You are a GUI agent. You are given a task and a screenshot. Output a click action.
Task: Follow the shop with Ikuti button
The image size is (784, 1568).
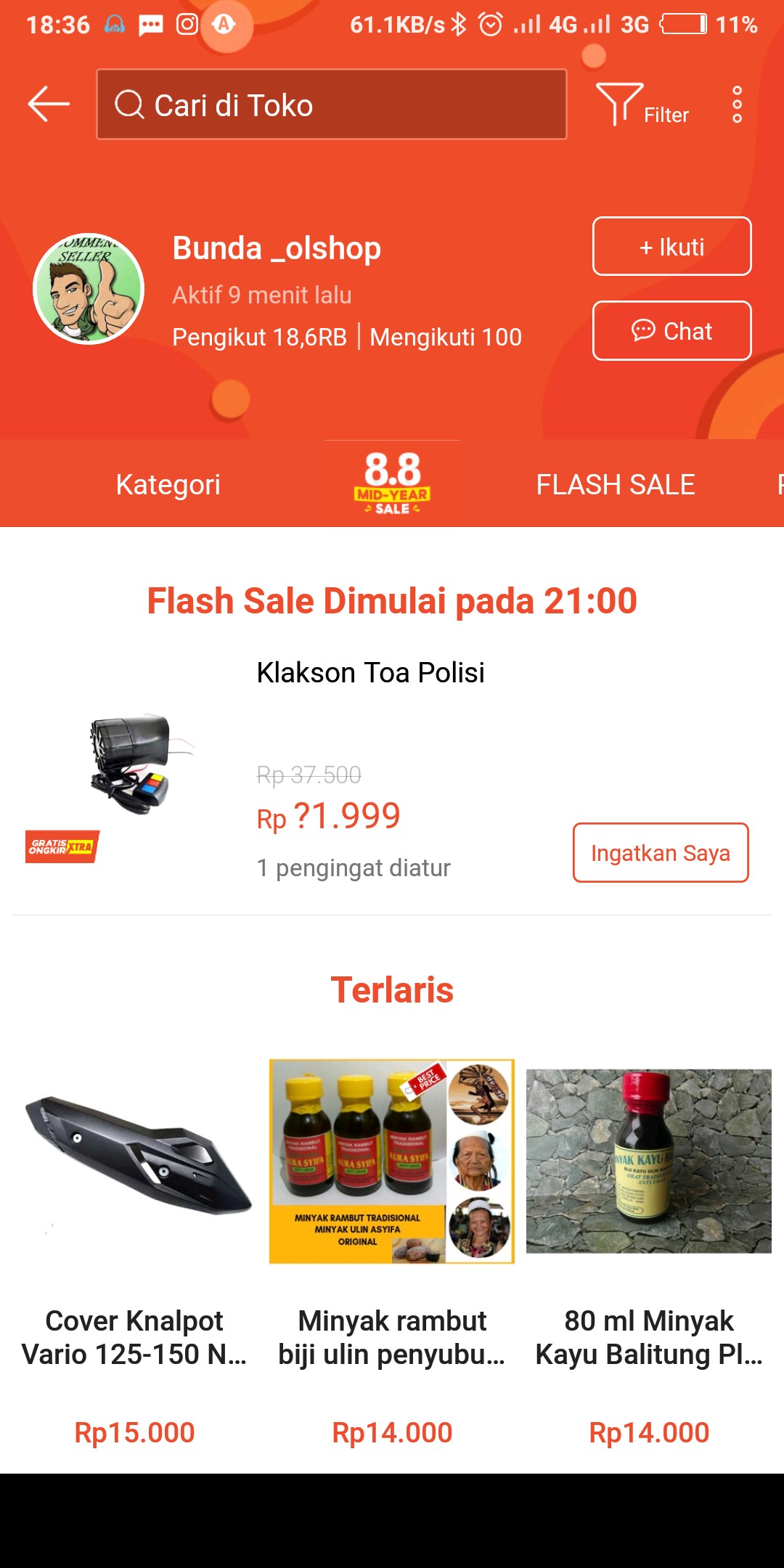click(671, 247)
